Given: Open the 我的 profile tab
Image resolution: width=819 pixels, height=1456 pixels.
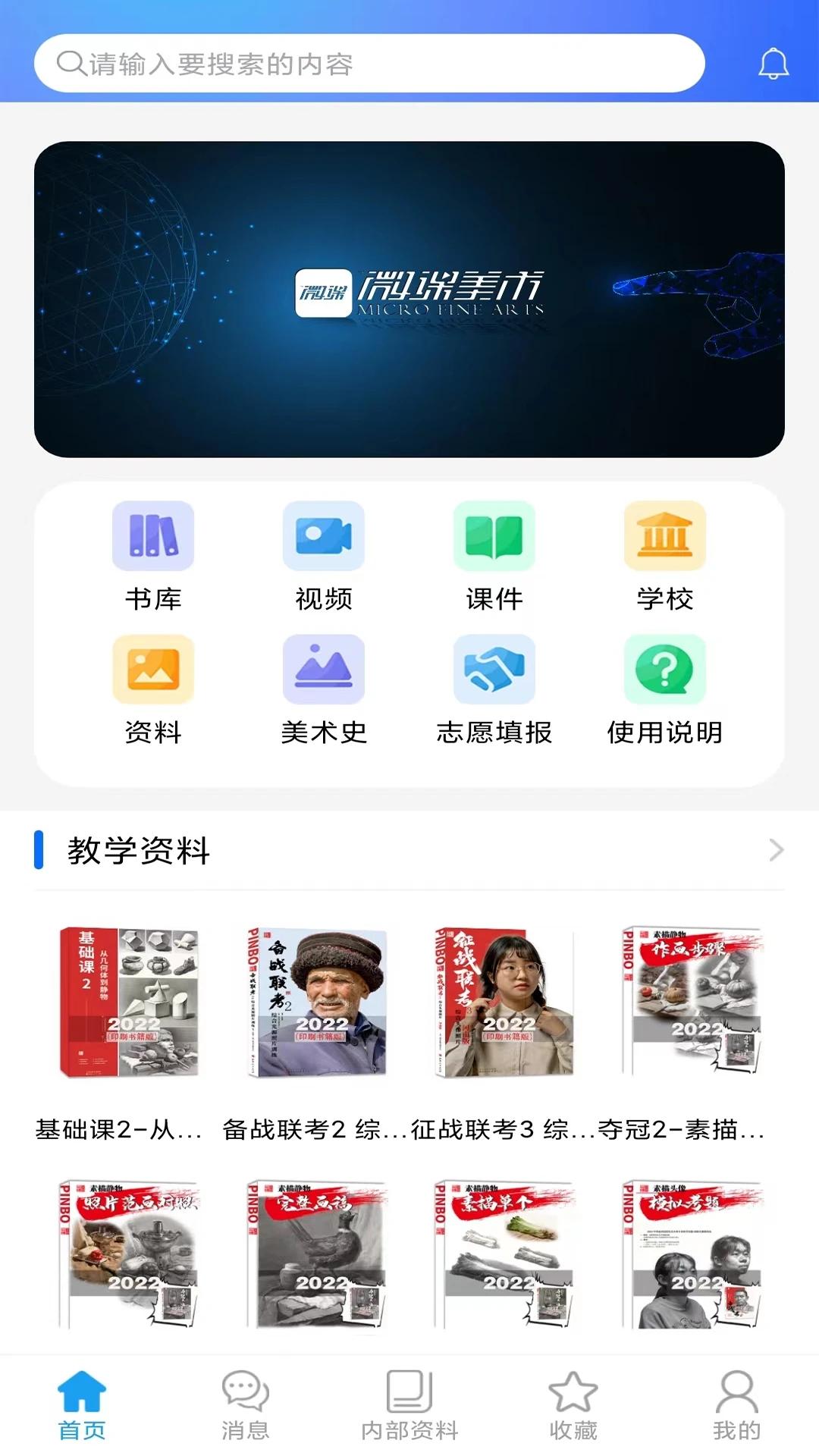Looking at the screenshot, I should 736,1405.
